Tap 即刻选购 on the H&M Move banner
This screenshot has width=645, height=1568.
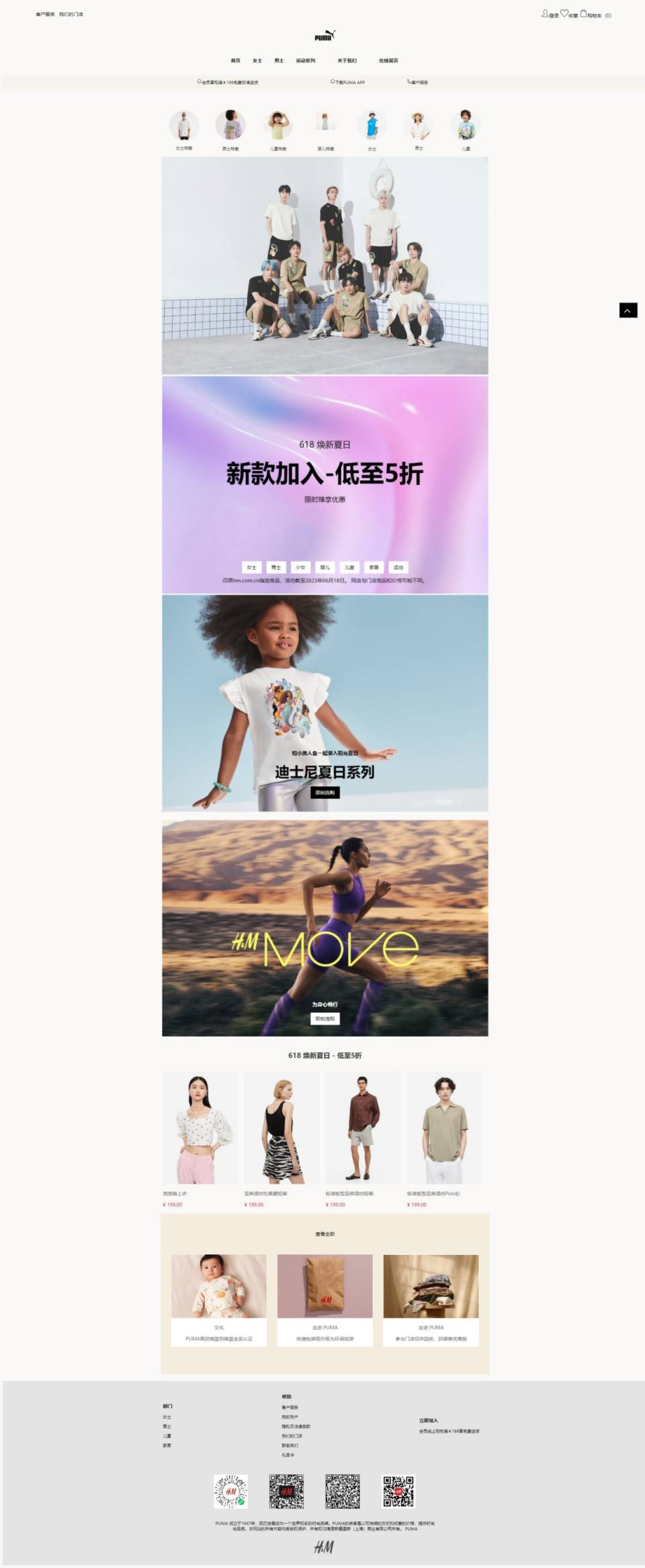click(325, 1018)
